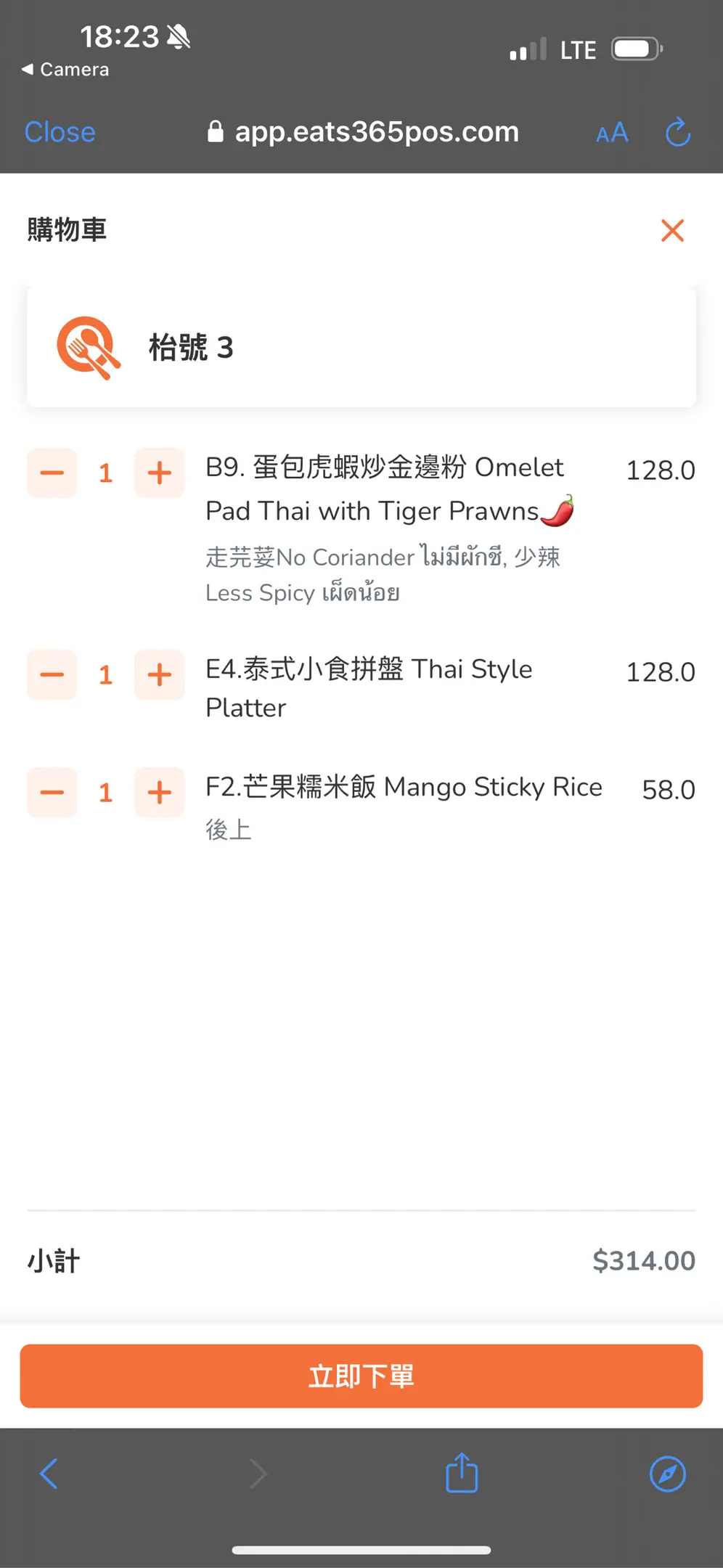Tap Close to exit the in-app browser

60,132
